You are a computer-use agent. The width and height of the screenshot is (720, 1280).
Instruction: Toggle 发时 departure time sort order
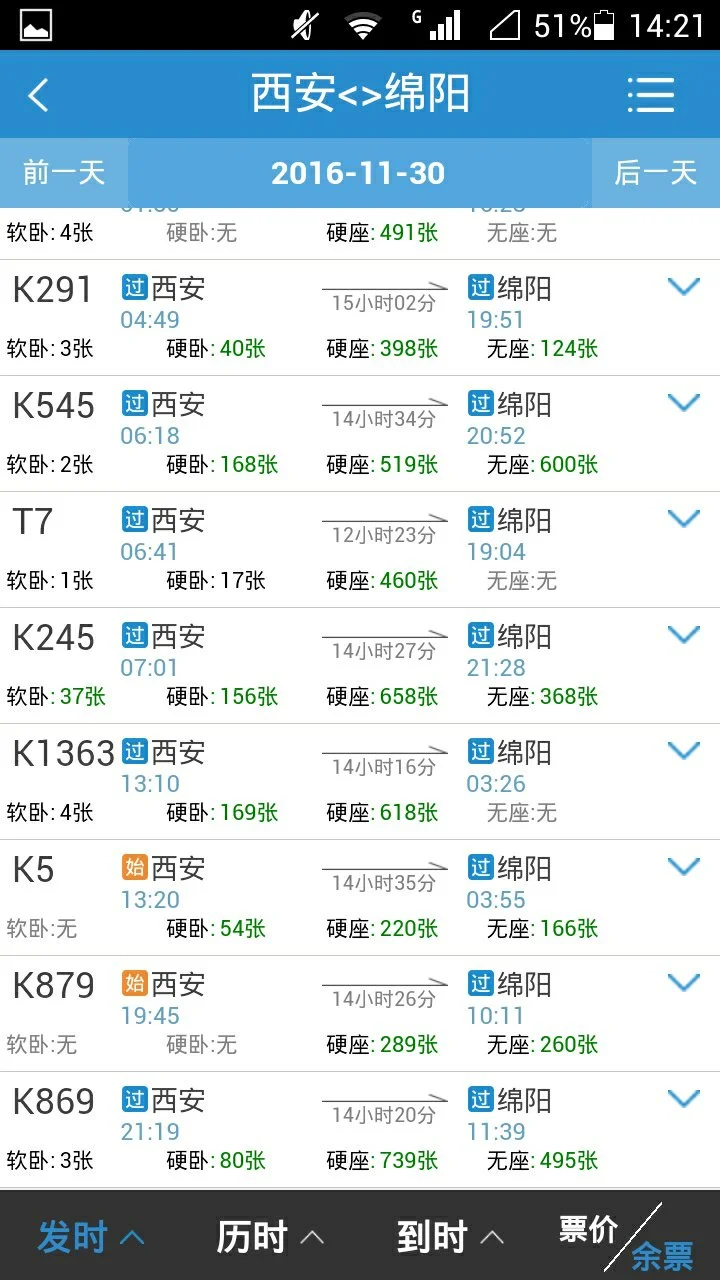click(88, 1236)
